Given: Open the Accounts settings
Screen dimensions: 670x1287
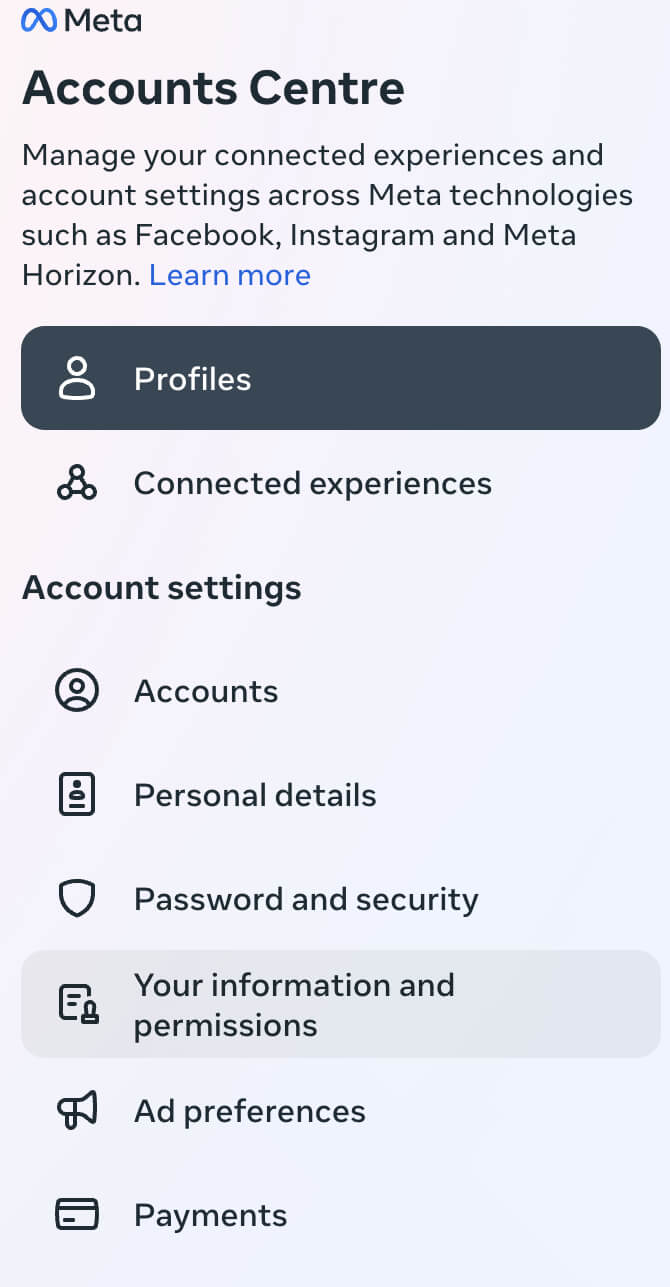Looking at the screenshot, I should (x=206, y=692).
